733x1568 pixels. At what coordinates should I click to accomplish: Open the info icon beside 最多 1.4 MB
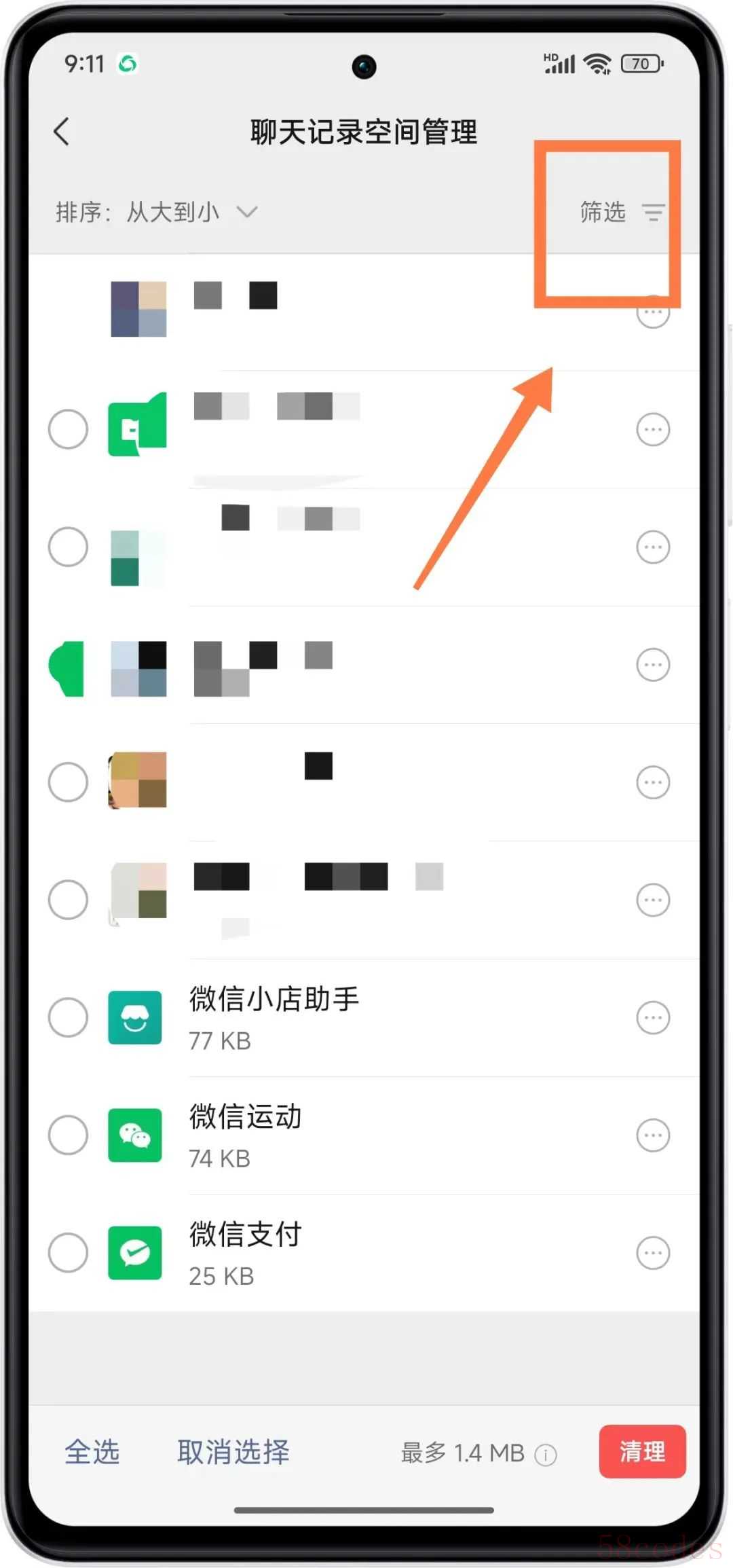546,1455
